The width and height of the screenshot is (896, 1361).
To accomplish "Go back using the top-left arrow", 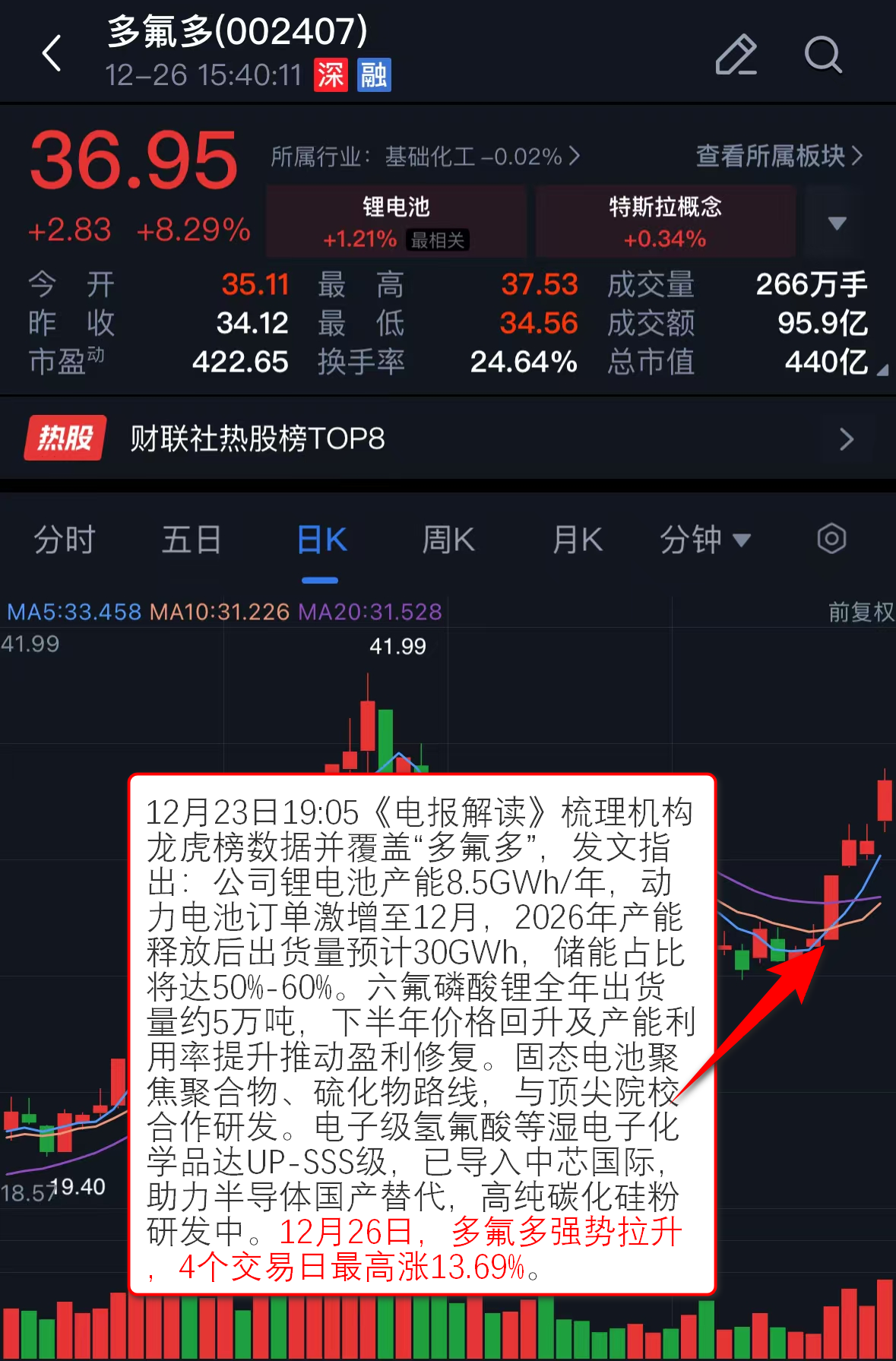I will coord(52,54).
